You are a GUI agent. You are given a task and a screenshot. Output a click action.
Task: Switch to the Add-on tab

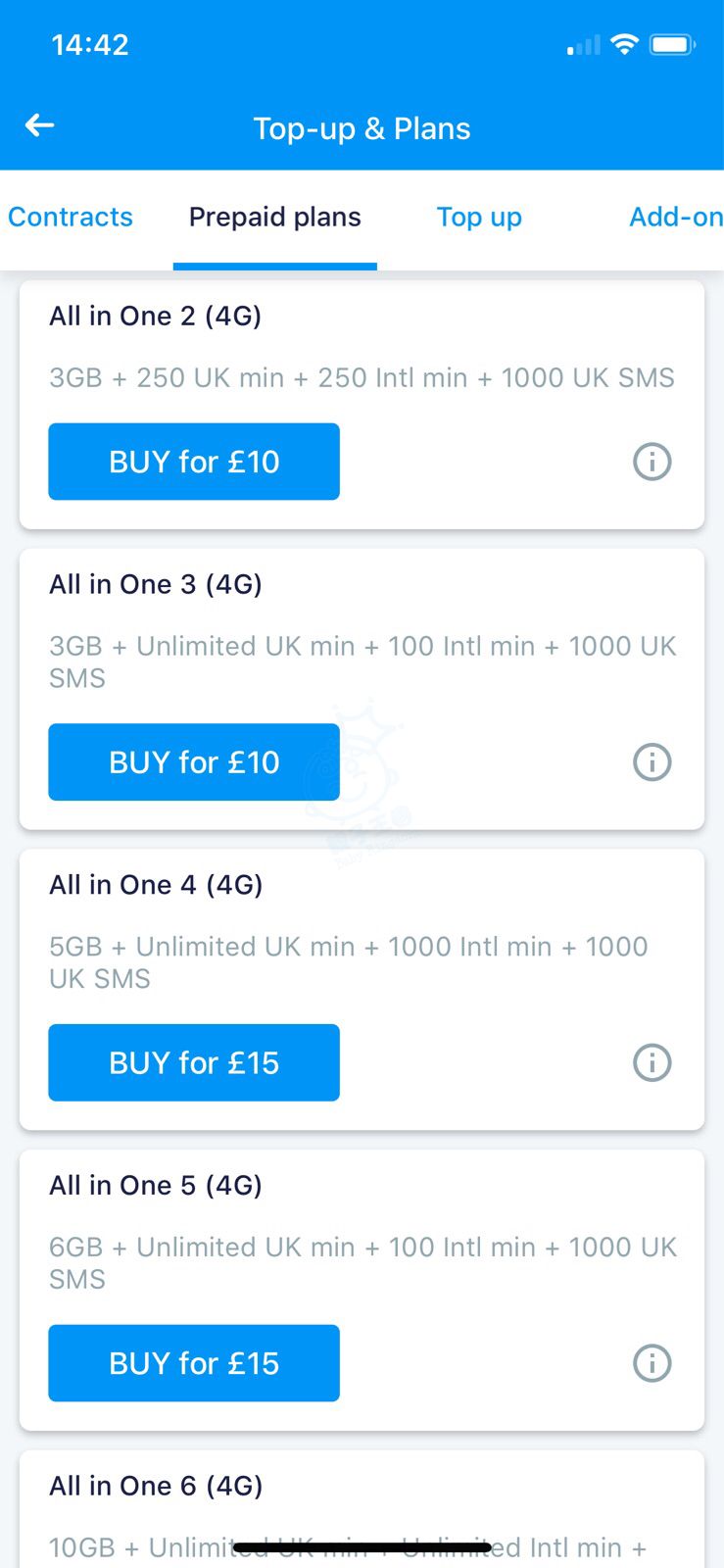pyautogui.click(x=676, y=217)
